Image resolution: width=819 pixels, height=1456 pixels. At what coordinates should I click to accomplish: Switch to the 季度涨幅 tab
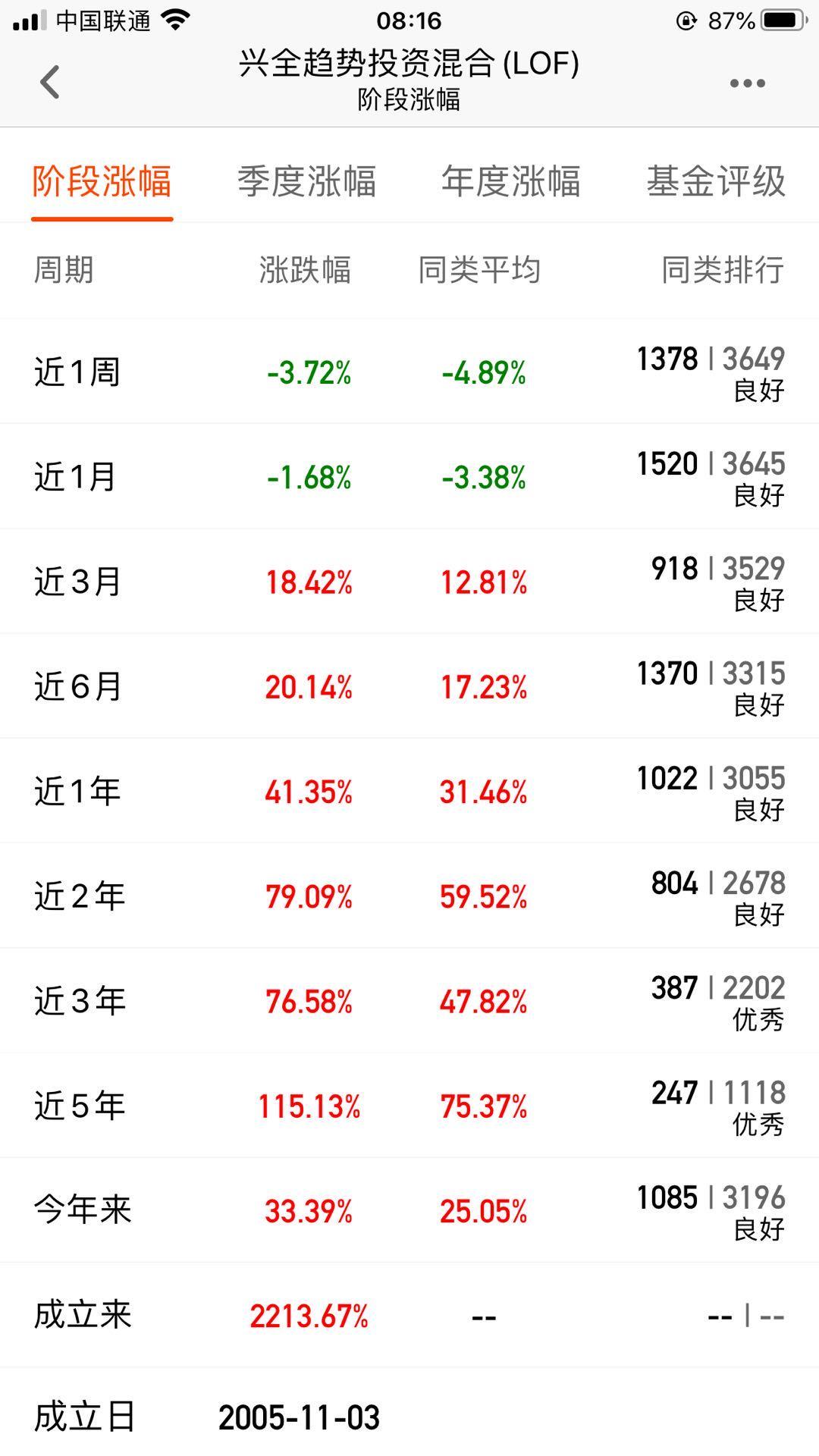306,182
